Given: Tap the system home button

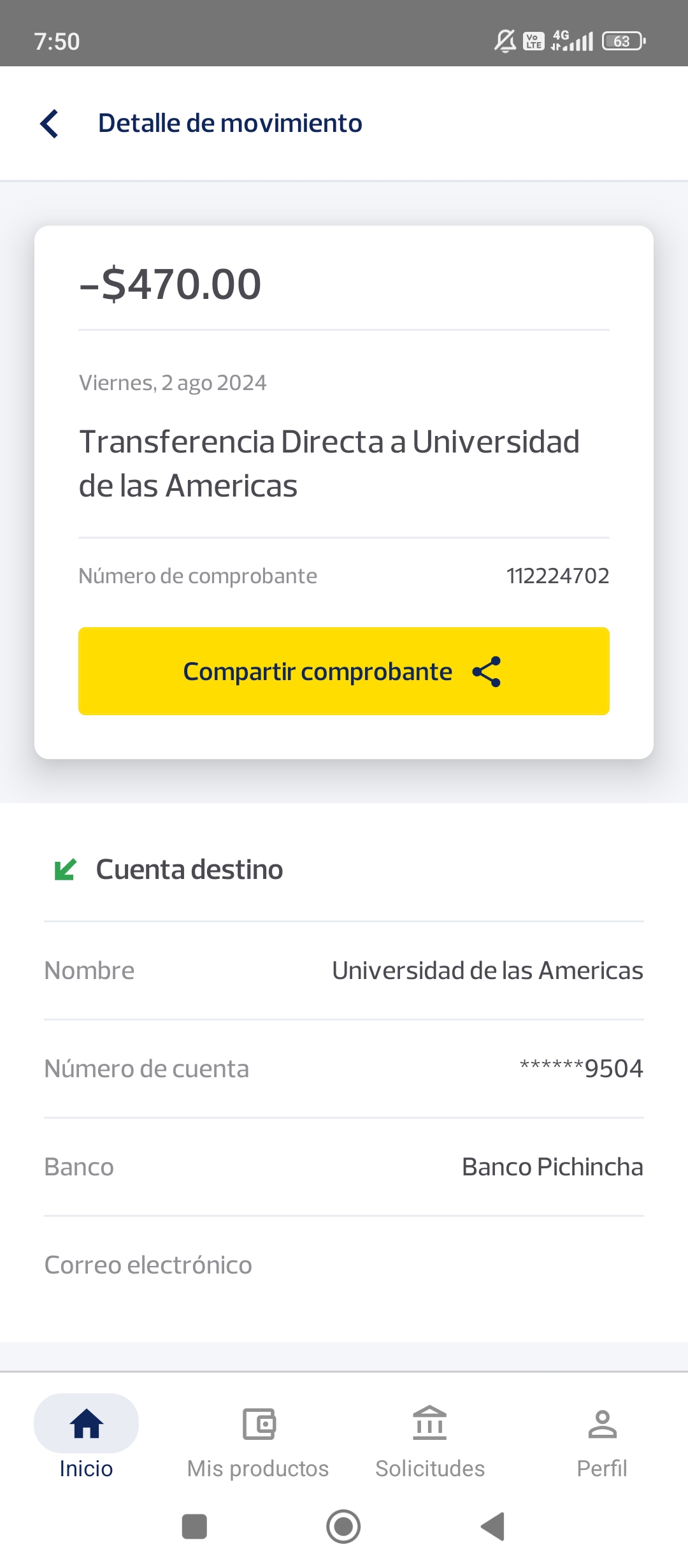Looking at the screenshot, I should (343, 1527).
